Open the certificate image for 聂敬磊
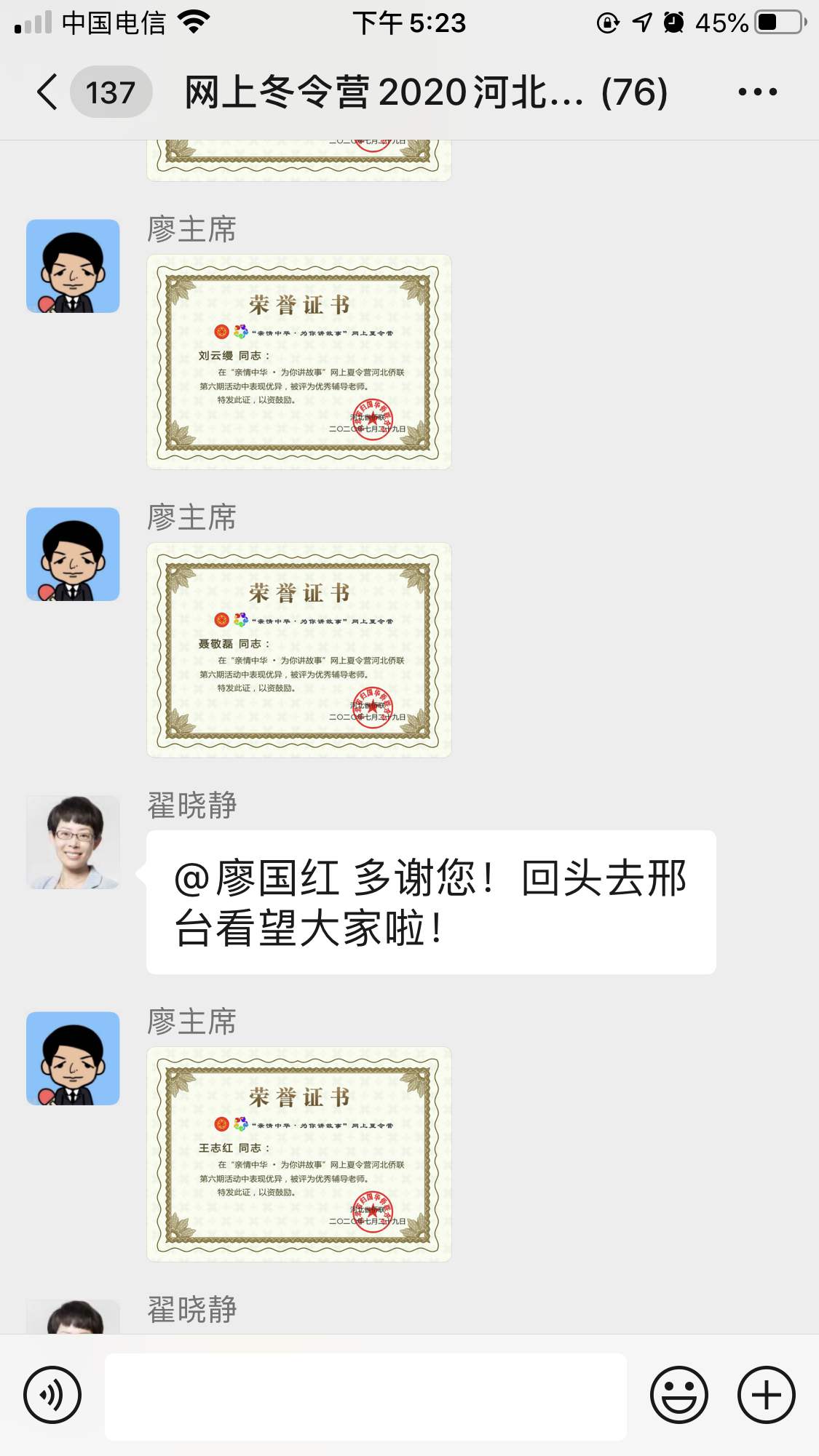The height and width of the screenshot is (1456, 819). point(298,650)
